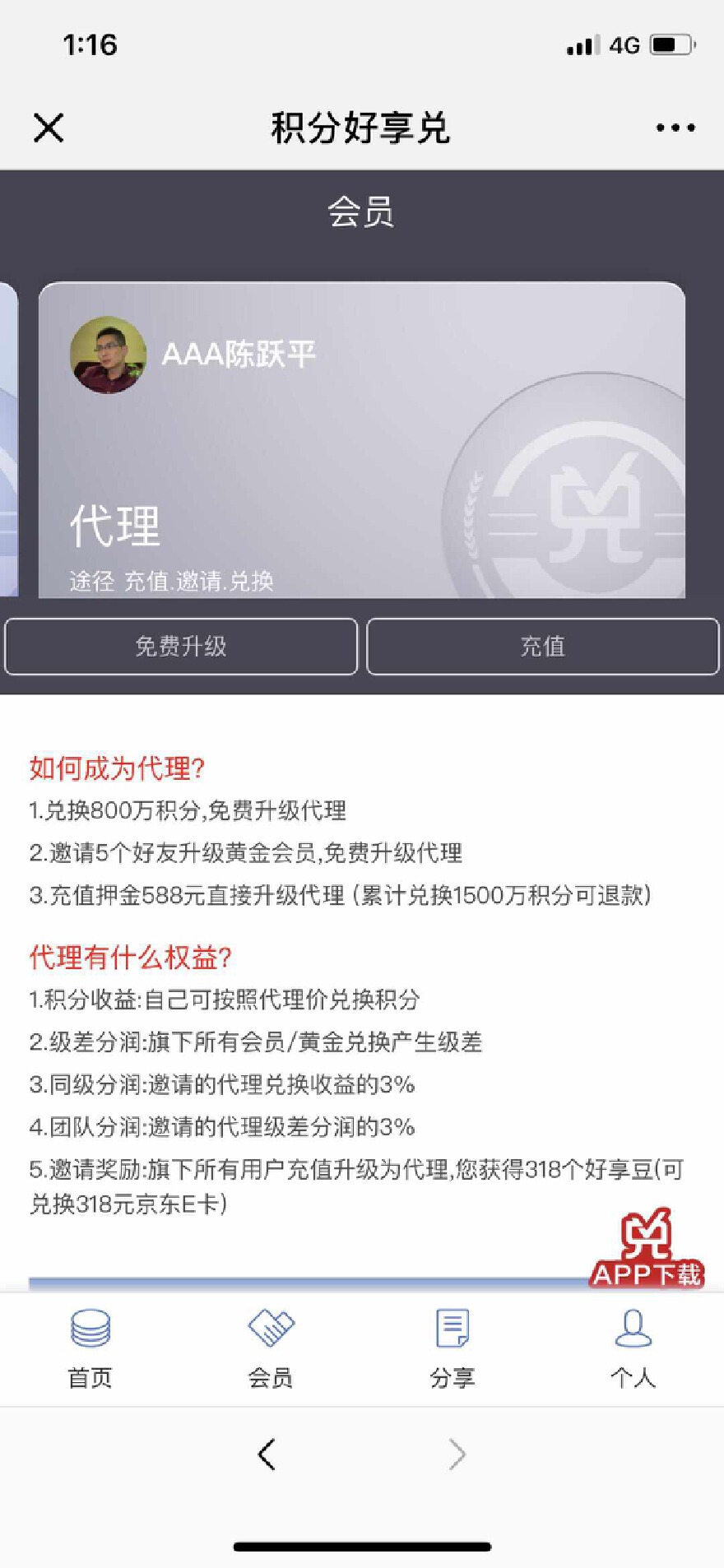Open the 代理 membership card
The height and width of the screenshot is (1568, 724).
click(x=362, y=440)
